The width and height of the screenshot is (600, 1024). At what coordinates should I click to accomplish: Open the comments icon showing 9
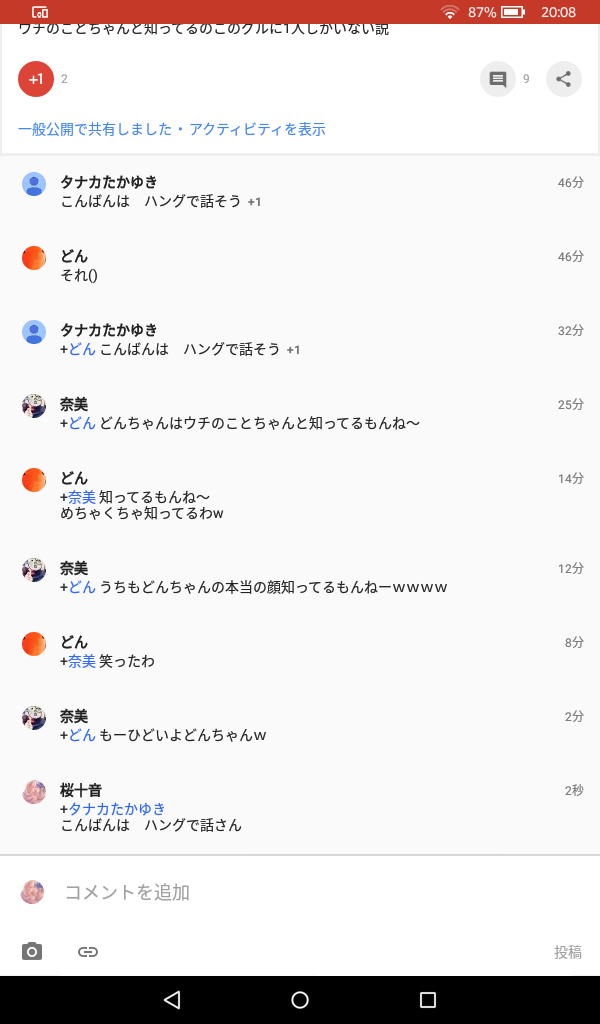[x=498, y=79]
